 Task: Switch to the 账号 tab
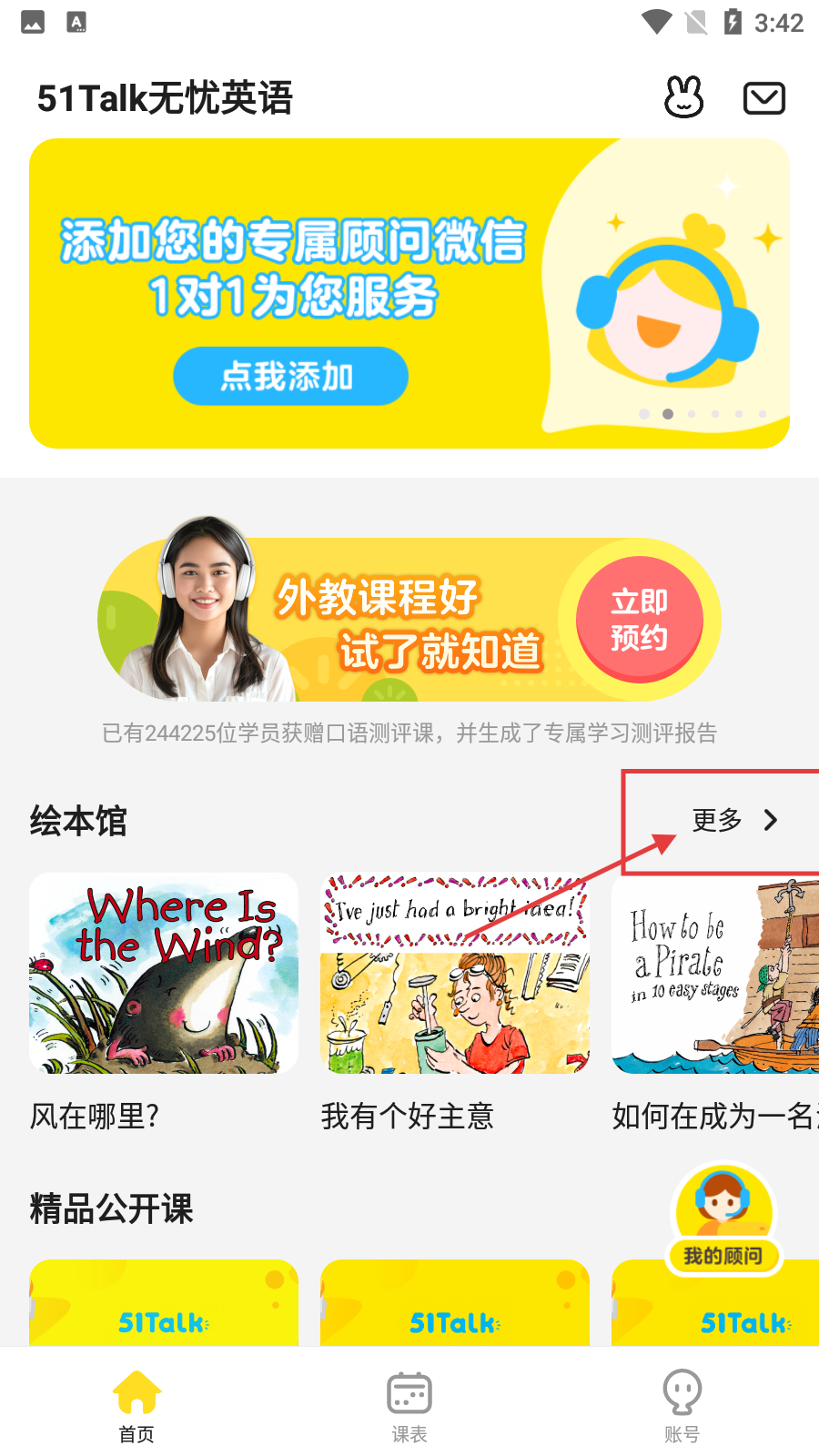click(x=682, y=1406)
